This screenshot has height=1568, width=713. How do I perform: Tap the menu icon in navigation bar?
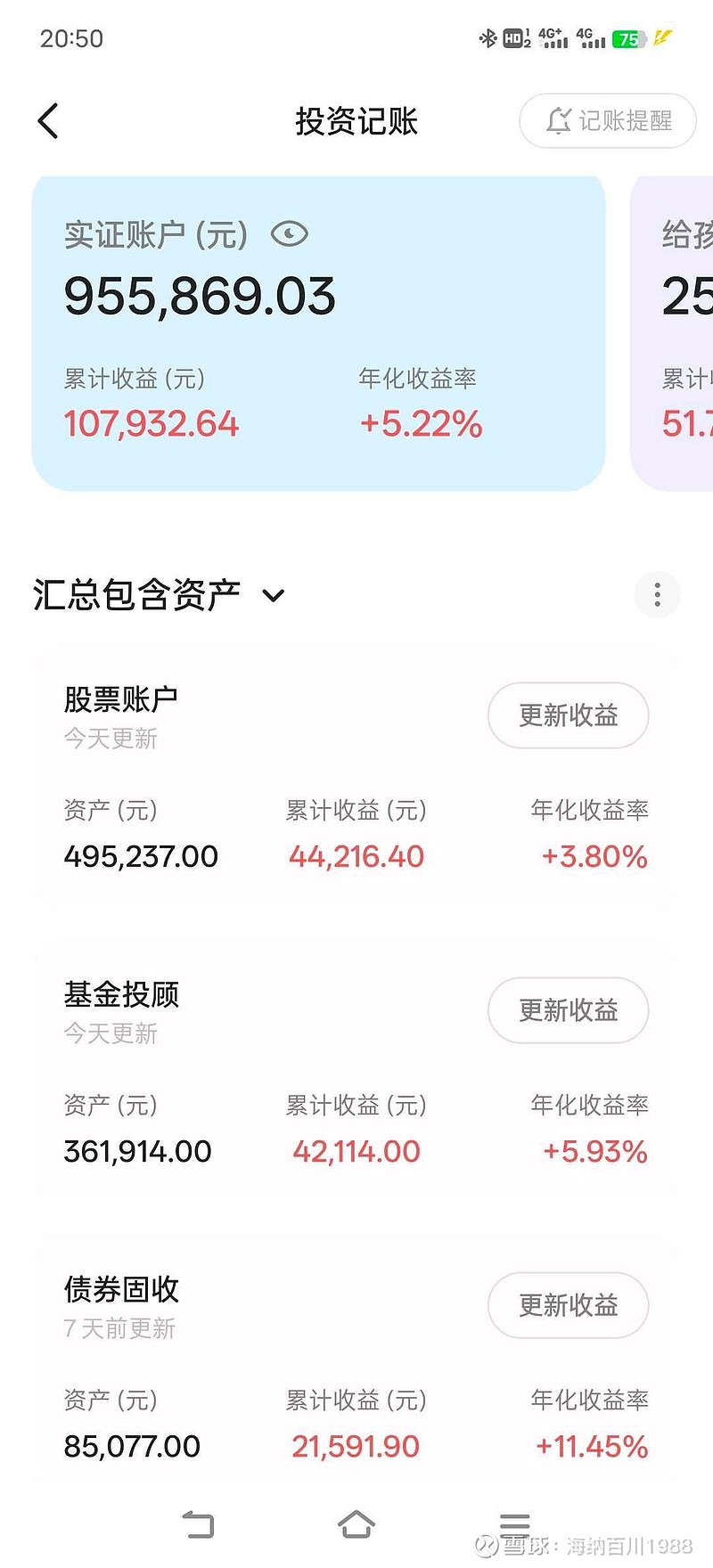(x=513, y=1524)
